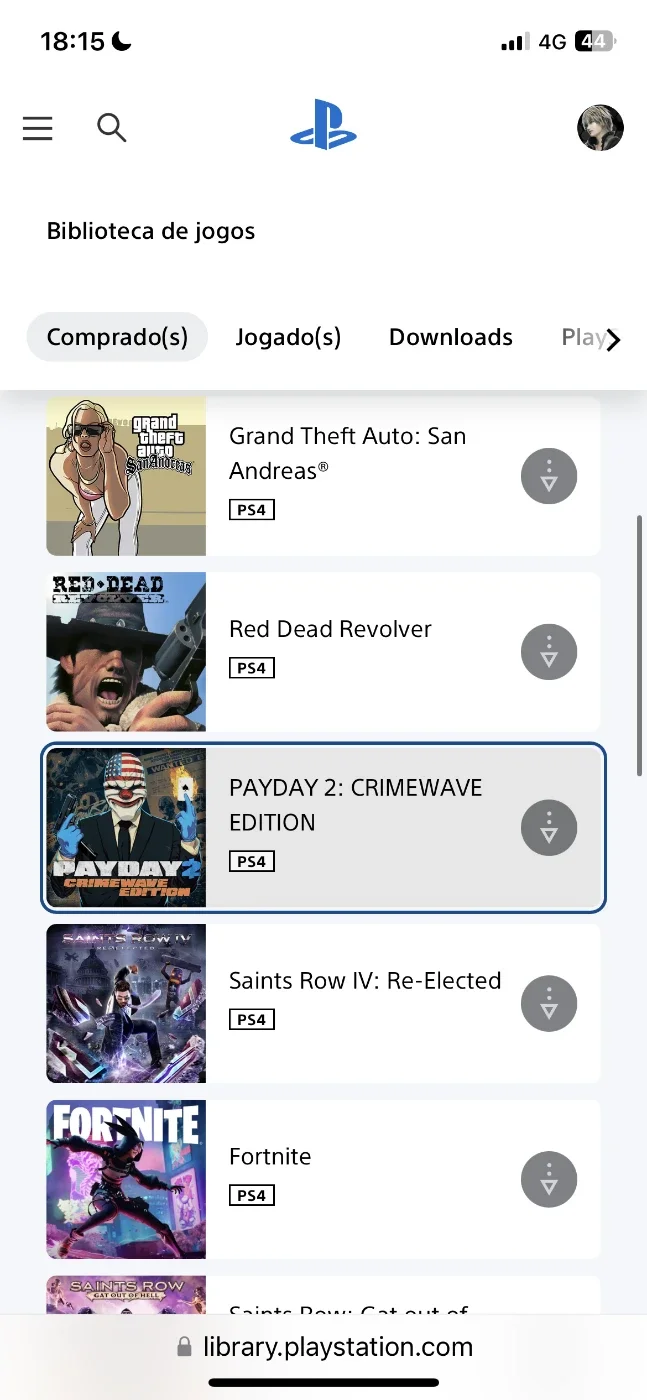Switch to the Downloads tab
Viewport: 647px width, 1400px height.
tap(451, 337)
